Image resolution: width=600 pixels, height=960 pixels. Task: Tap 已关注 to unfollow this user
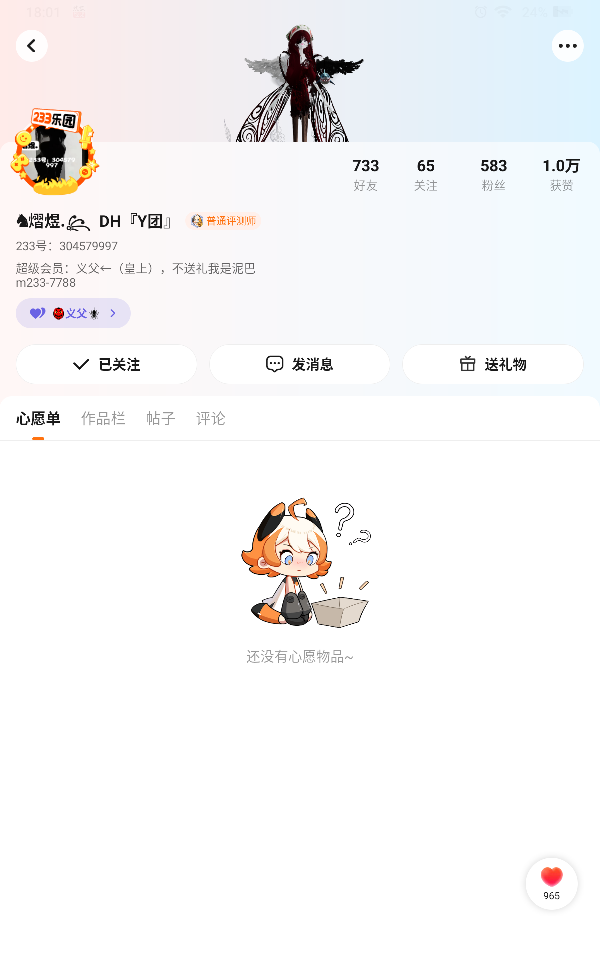pos(106,365)
